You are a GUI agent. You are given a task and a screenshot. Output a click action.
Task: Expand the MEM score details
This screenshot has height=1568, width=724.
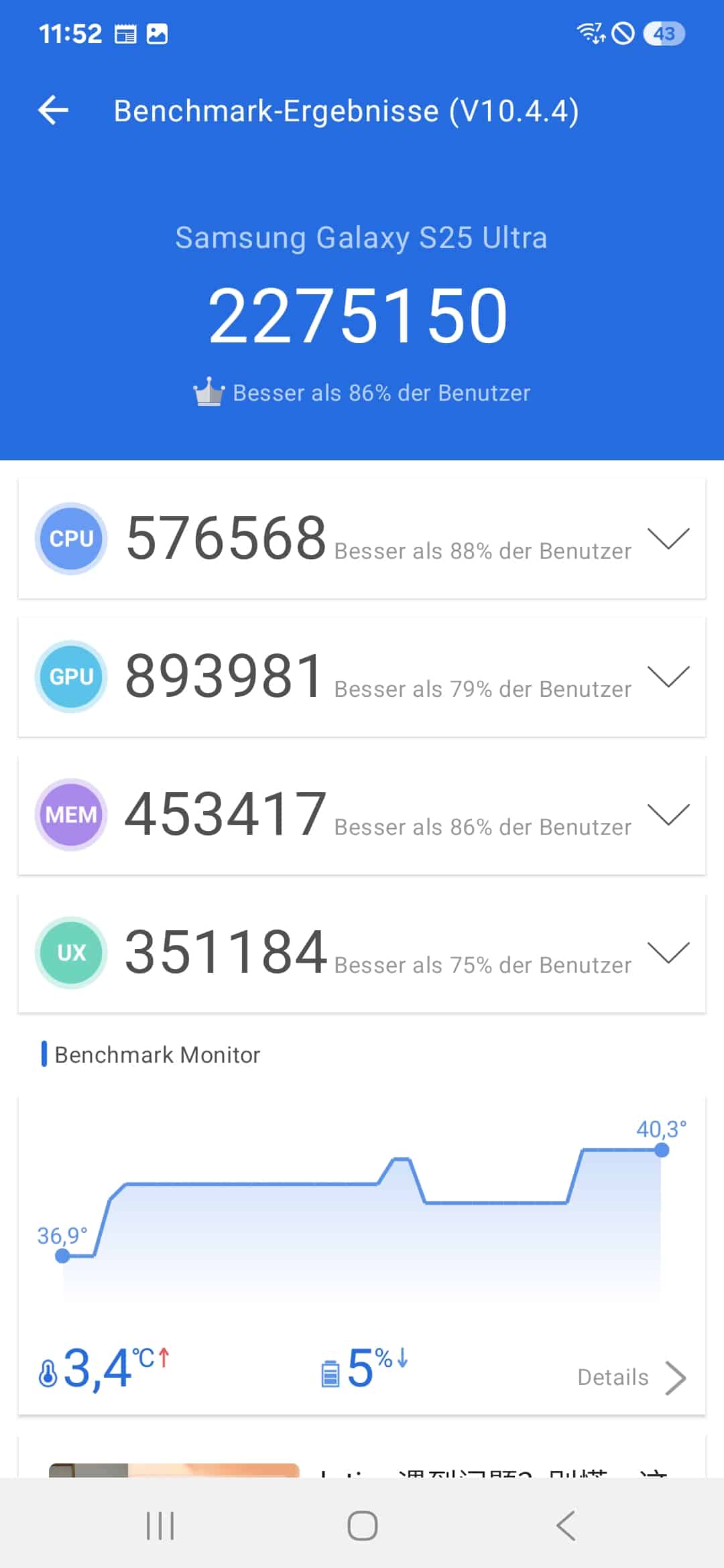668,815
